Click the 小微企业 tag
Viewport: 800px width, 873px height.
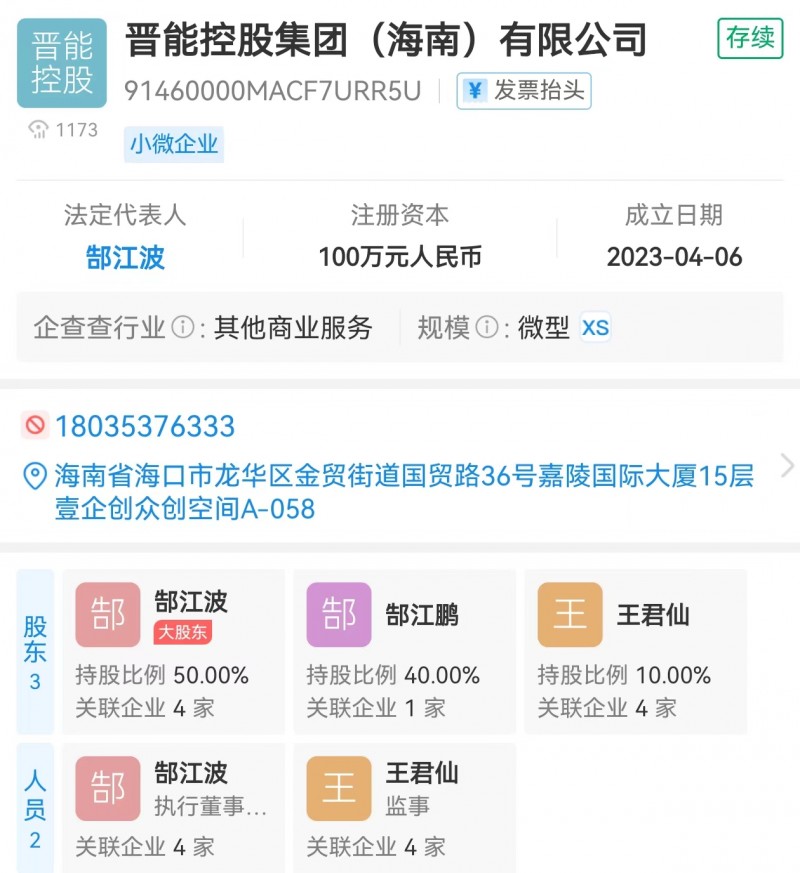(x=174, y=145)
